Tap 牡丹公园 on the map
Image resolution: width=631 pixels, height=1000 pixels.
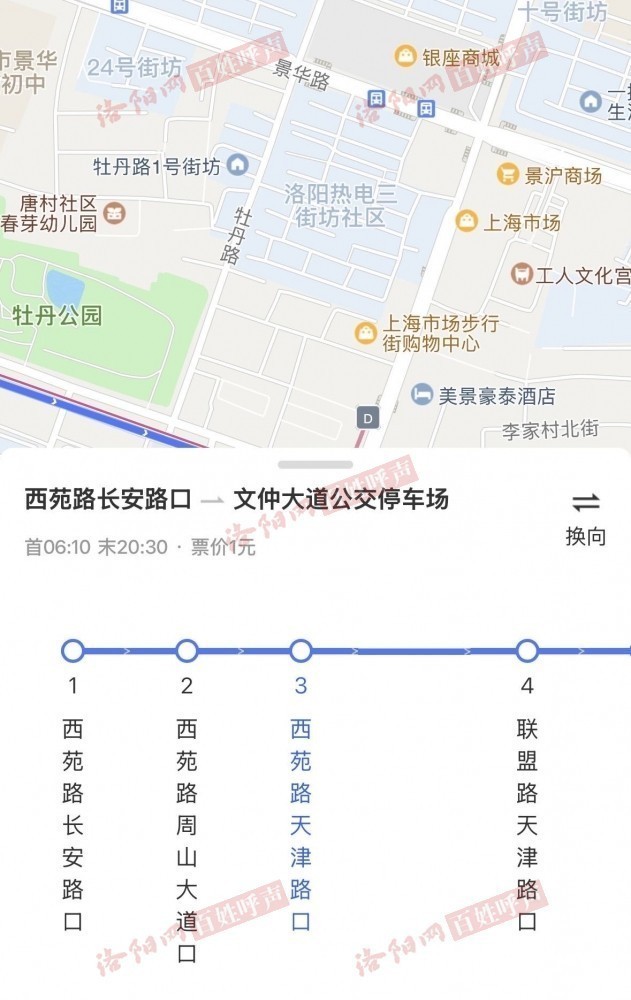tap(57, 316)
